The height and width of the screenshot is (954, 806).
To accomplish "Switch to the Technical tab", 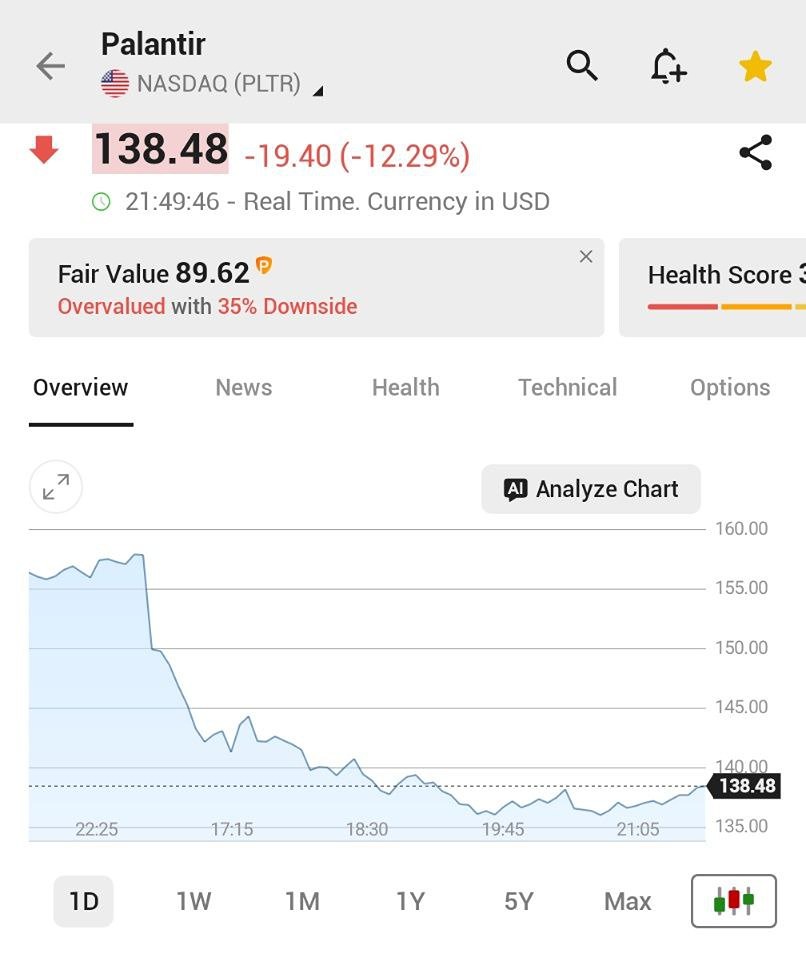I will pyautogui.click(x=567, y=388).
